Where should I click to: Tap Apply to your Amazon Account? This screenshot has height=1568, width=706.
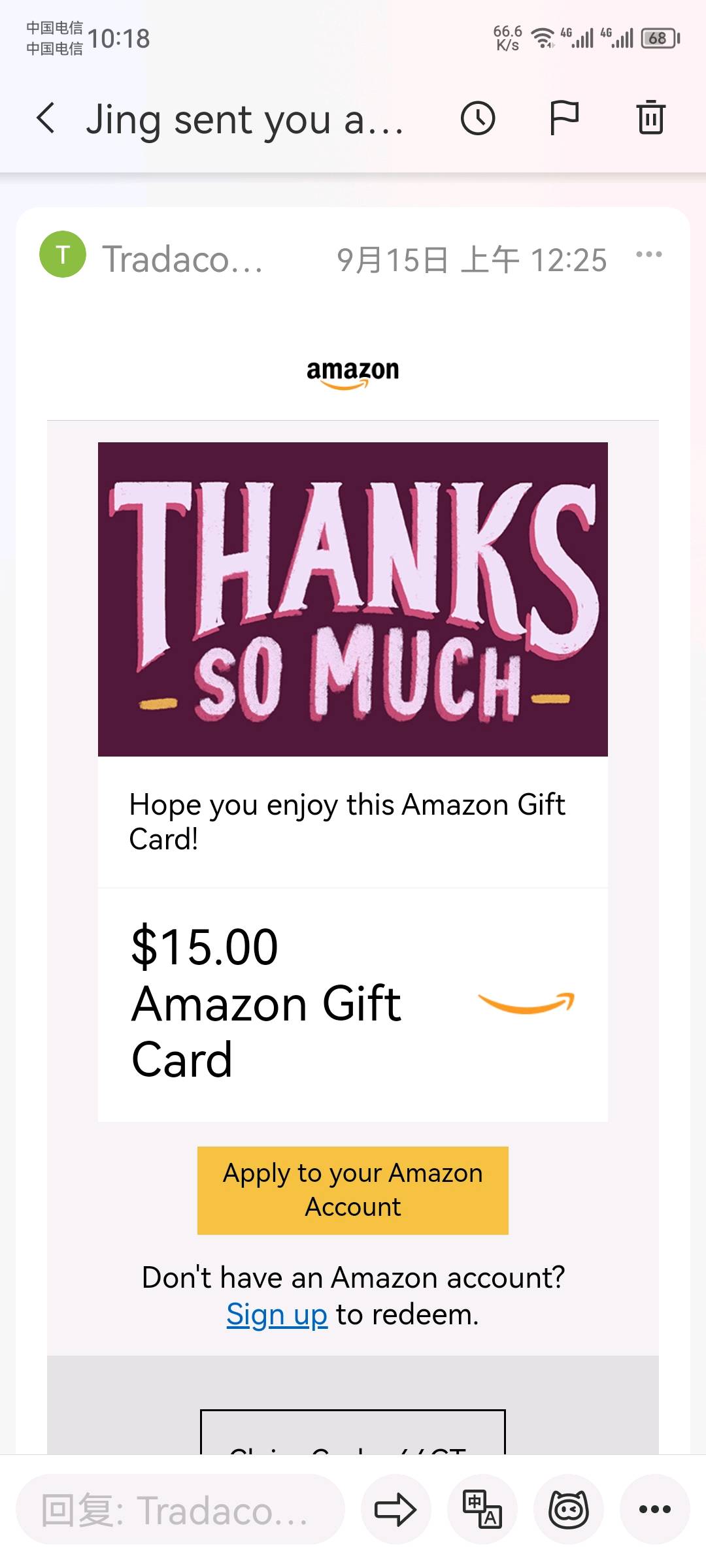tap(353, 1190)
